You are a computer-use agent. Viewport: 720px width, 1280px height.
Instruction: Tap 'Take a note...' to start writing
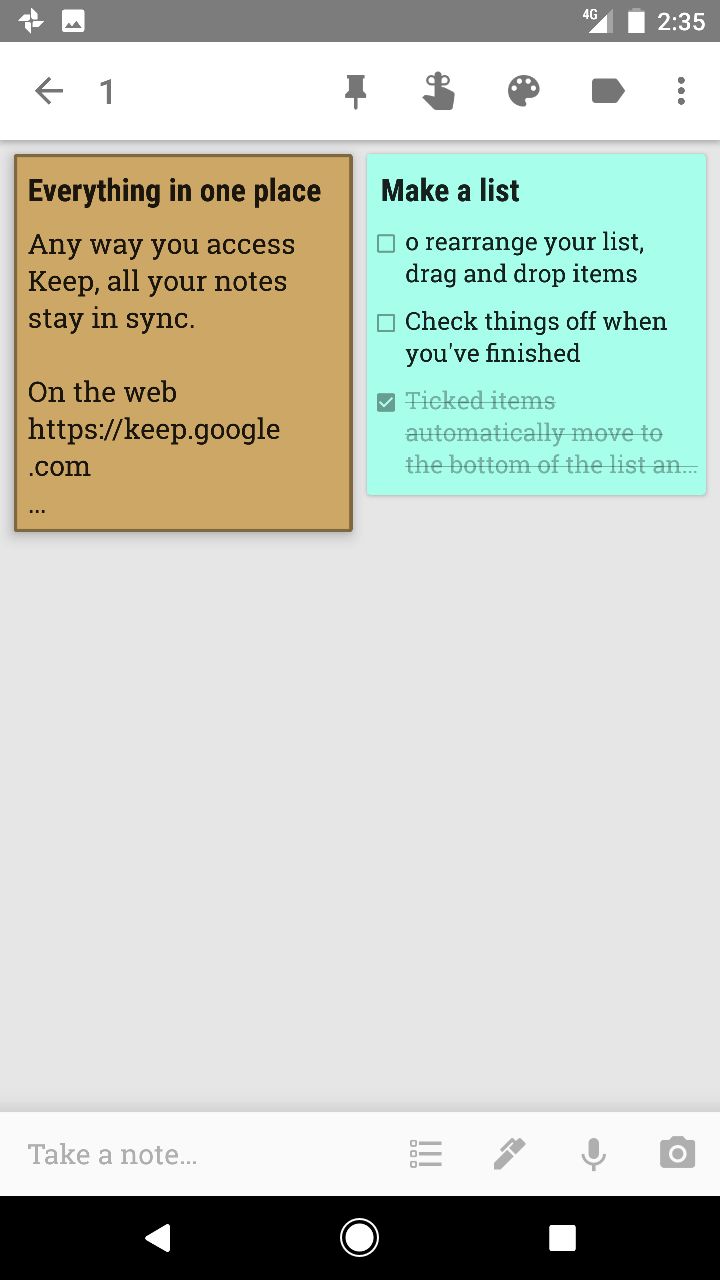tap(112, 1154)
